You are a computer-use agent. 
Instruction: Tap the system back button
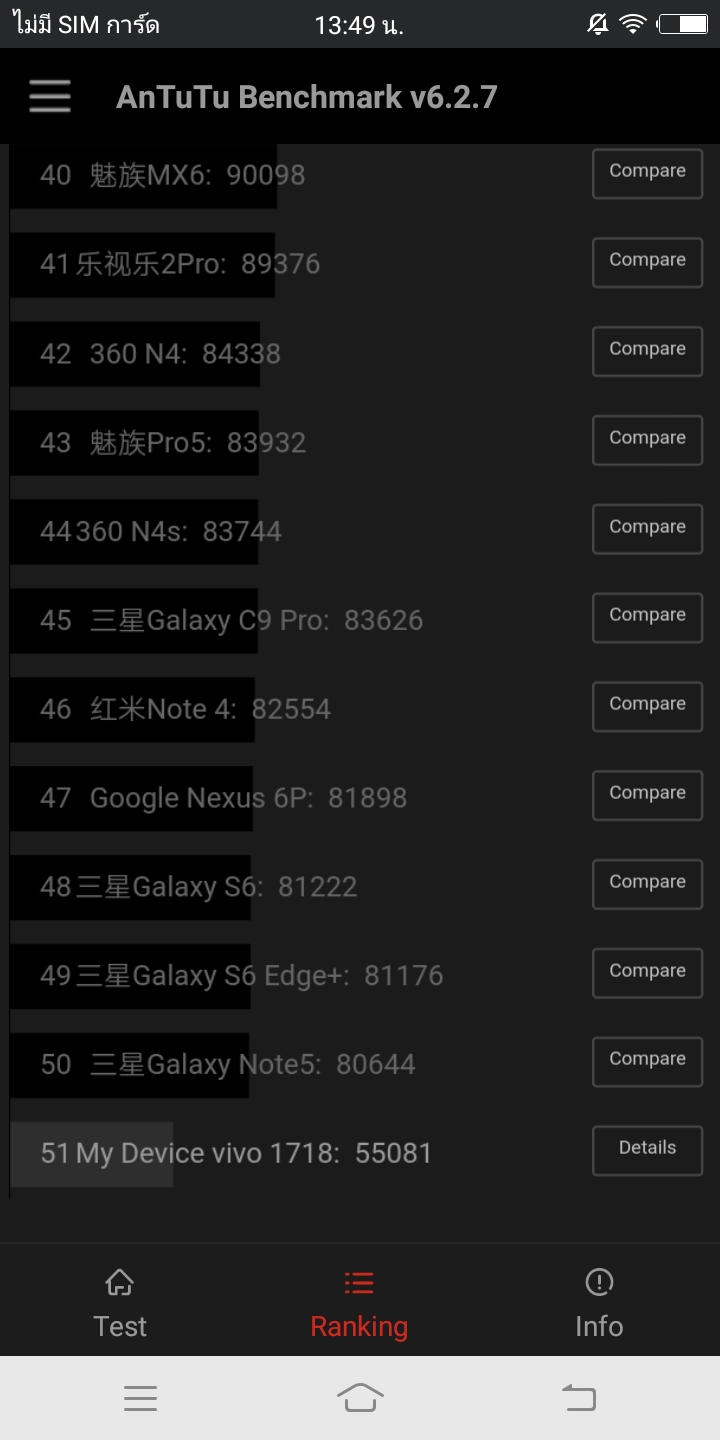(x=579, y=1398)
